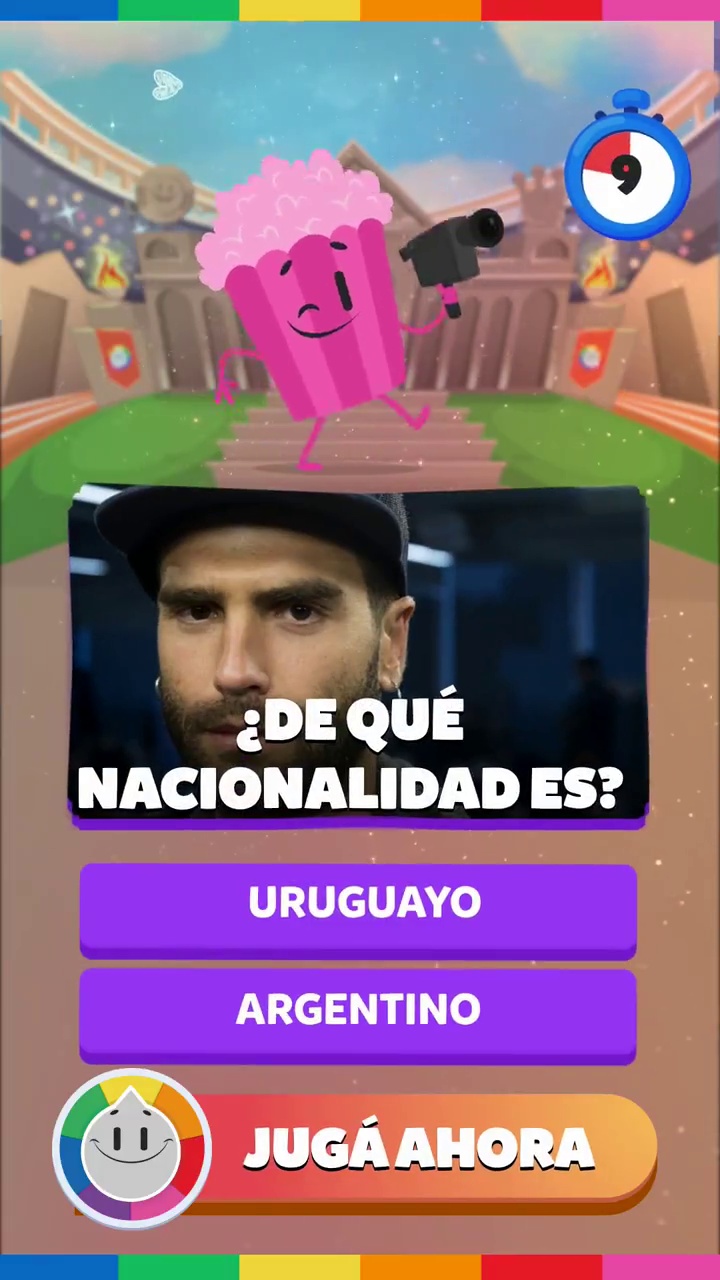Select the URUGUAYO answer
The image size is (720, 1280).
[358, 905]
